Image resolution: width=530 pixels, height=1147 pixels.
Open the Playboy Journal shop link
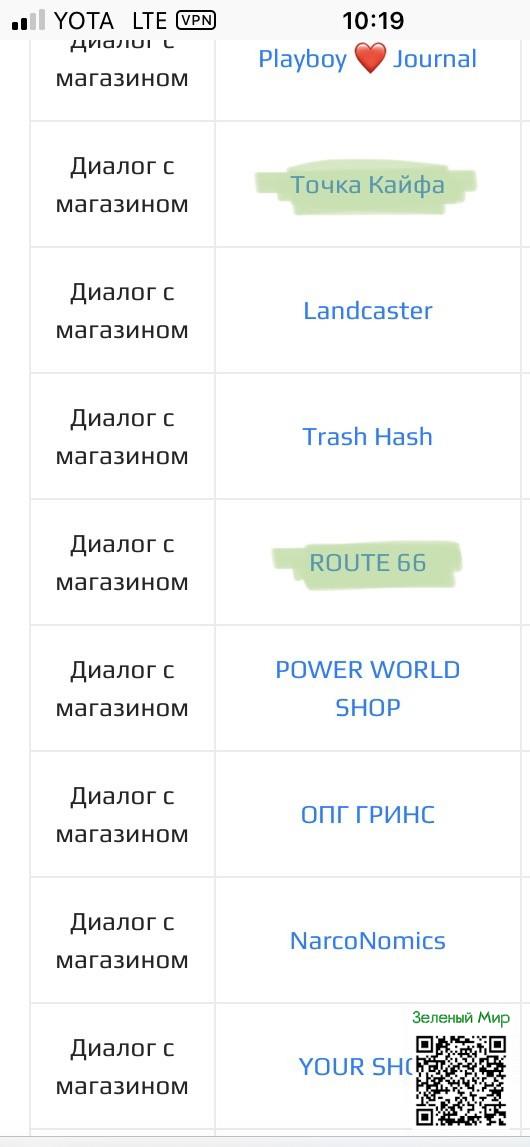pyautogui.click(x=367, y=59)
